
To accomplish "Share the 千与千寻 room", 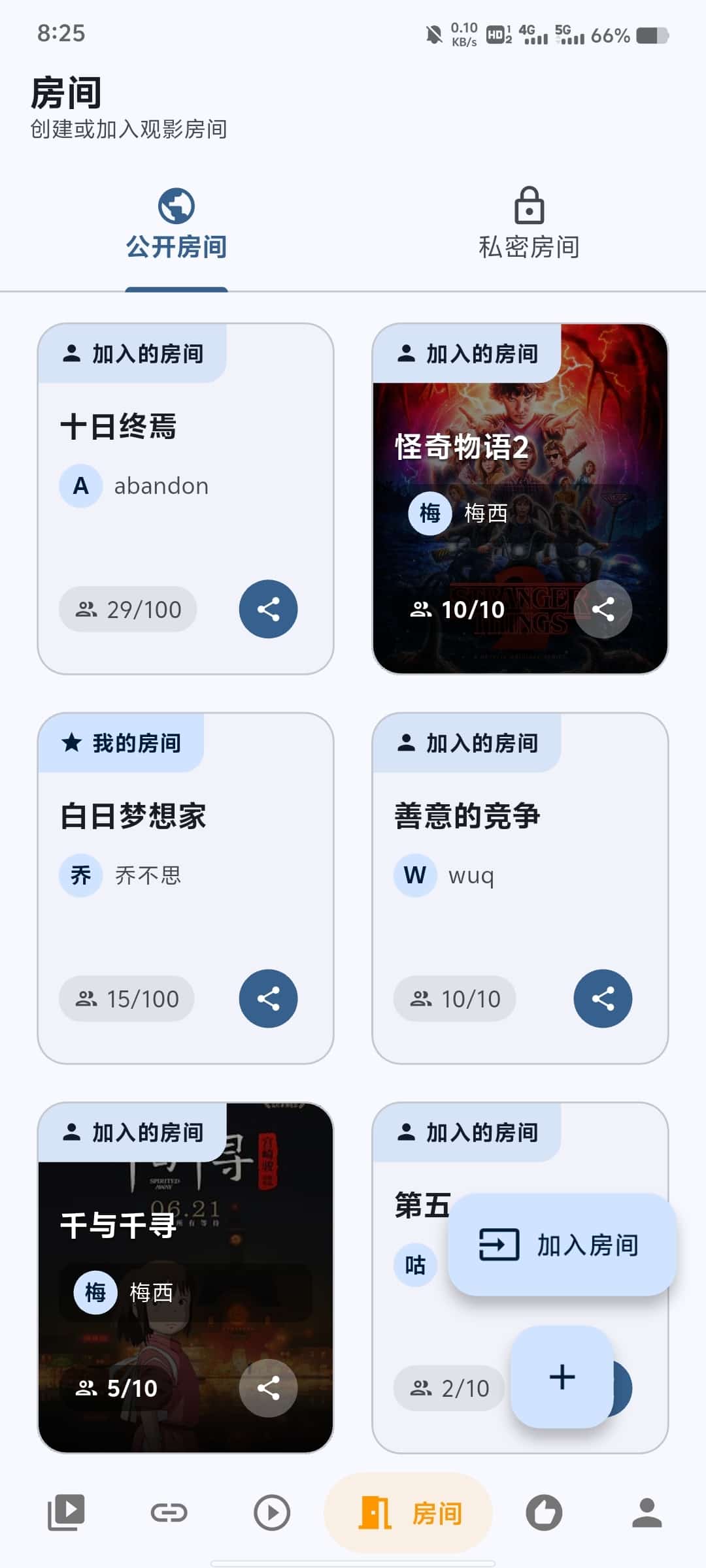I will click(268, 1388).
